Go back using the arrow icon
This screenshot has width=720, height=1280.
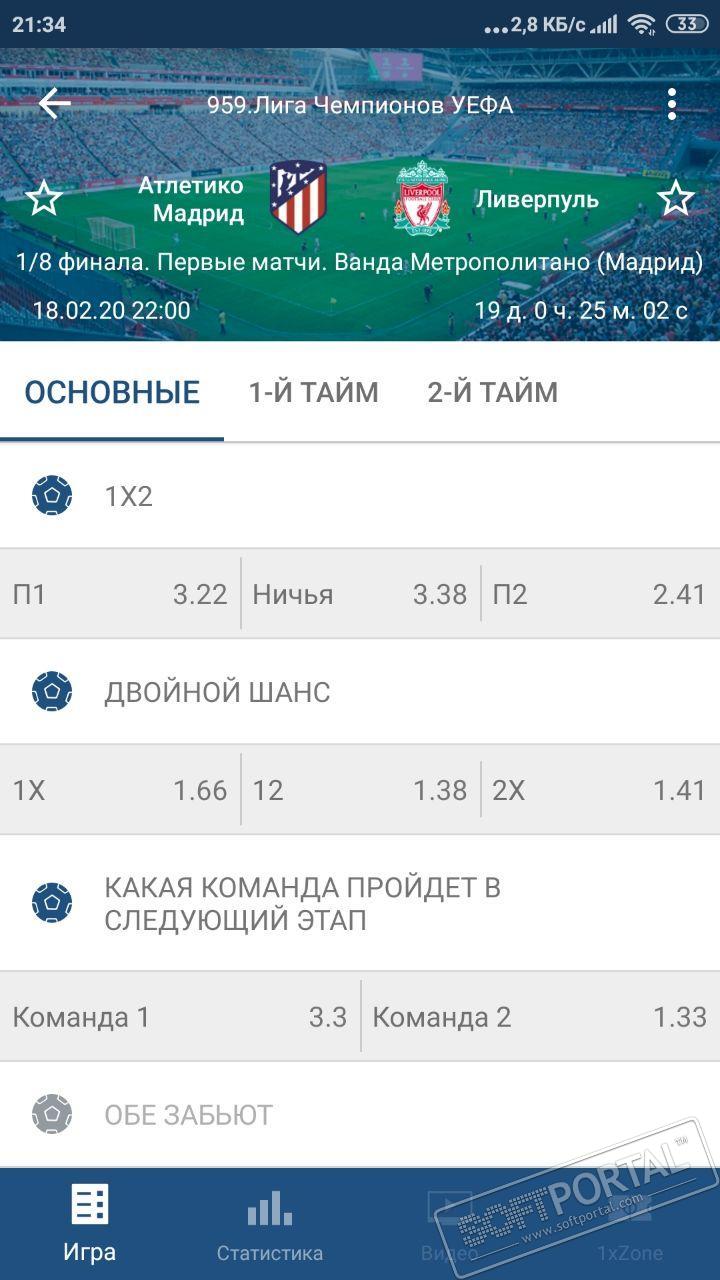(54, 103)
